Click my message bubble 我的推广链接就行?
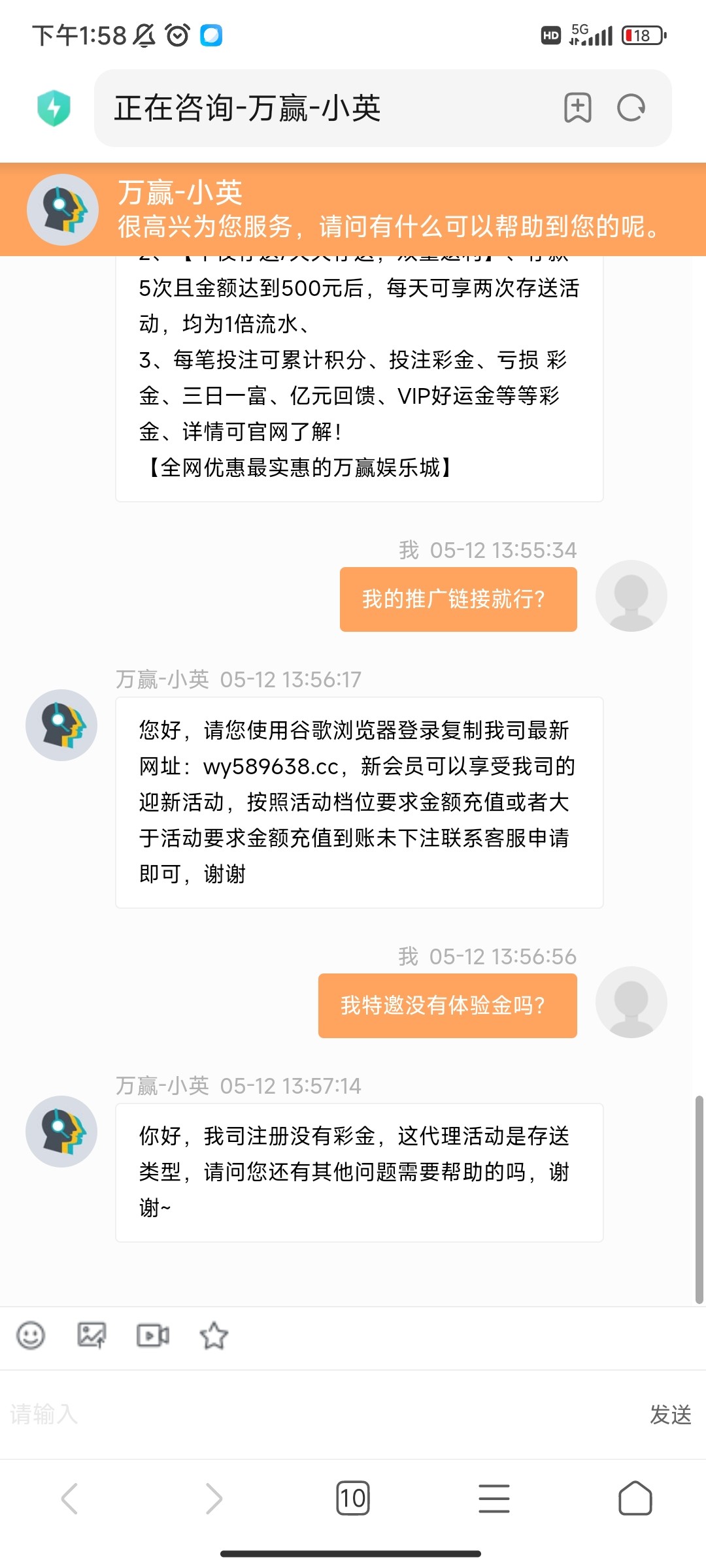This screenshot has height=1568, width=706. pos(457,598)
